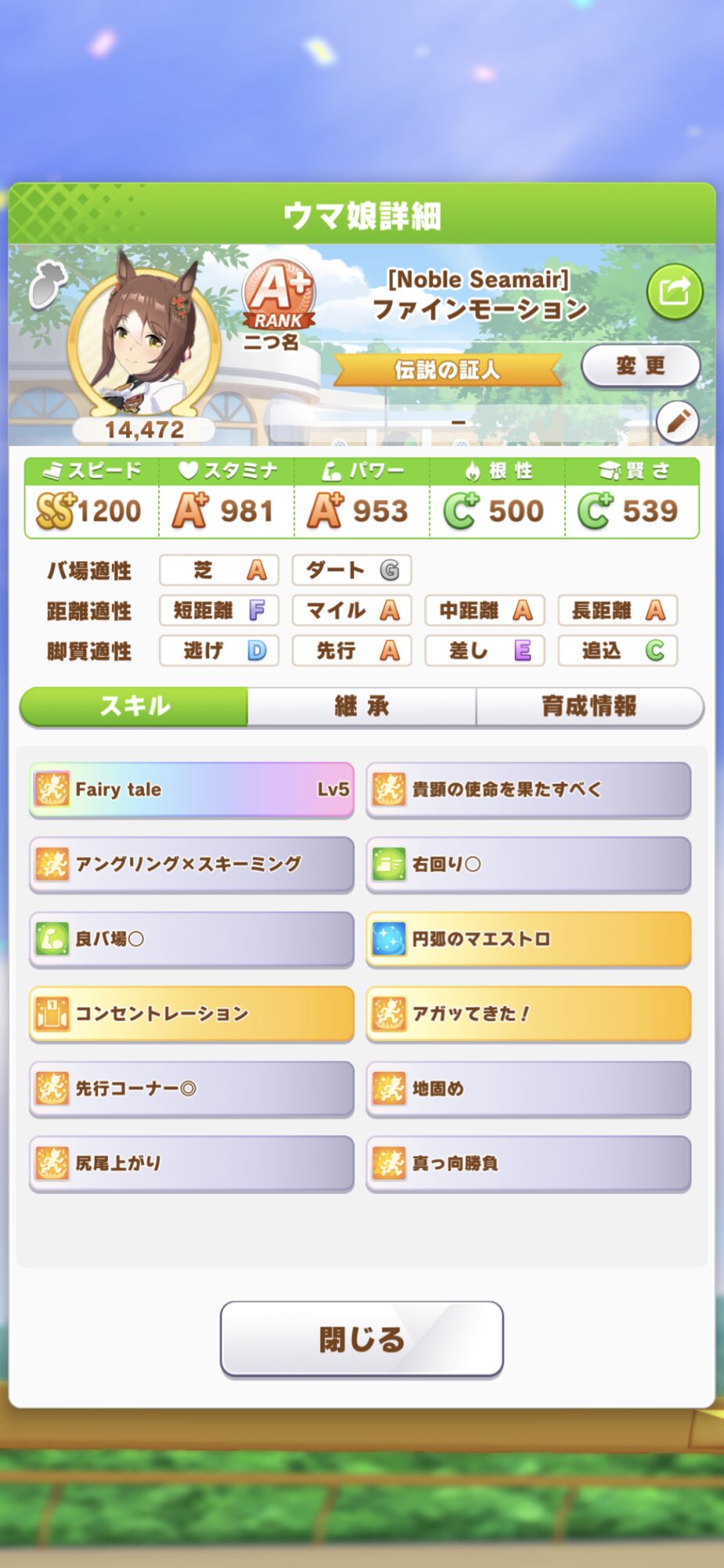Show the アガッてきた！ skill details
The image size is (724, 1568).
pos(528,1013)
